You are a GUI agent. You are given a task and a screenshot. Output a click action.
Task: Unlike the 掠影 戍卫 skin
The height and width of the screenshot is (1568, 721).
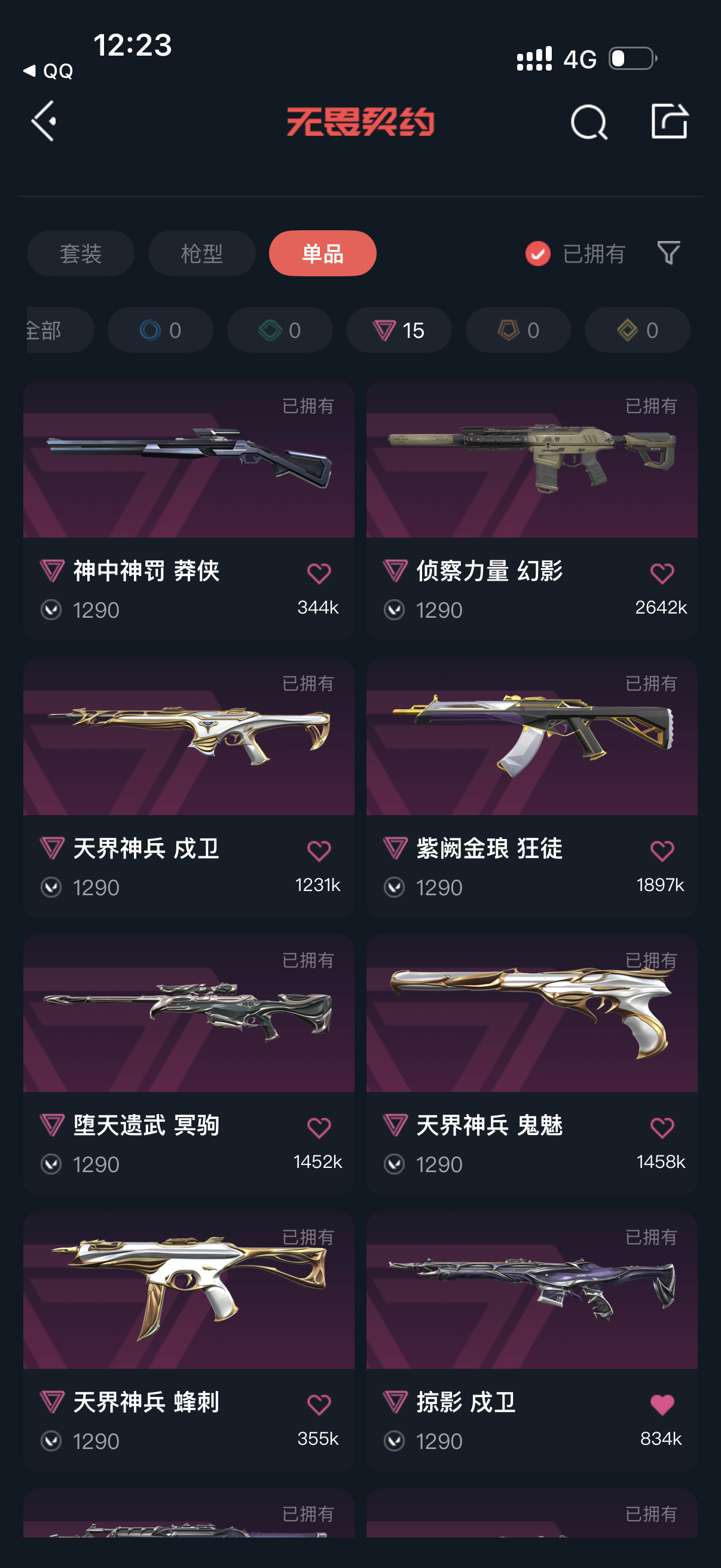(662, 1404)
